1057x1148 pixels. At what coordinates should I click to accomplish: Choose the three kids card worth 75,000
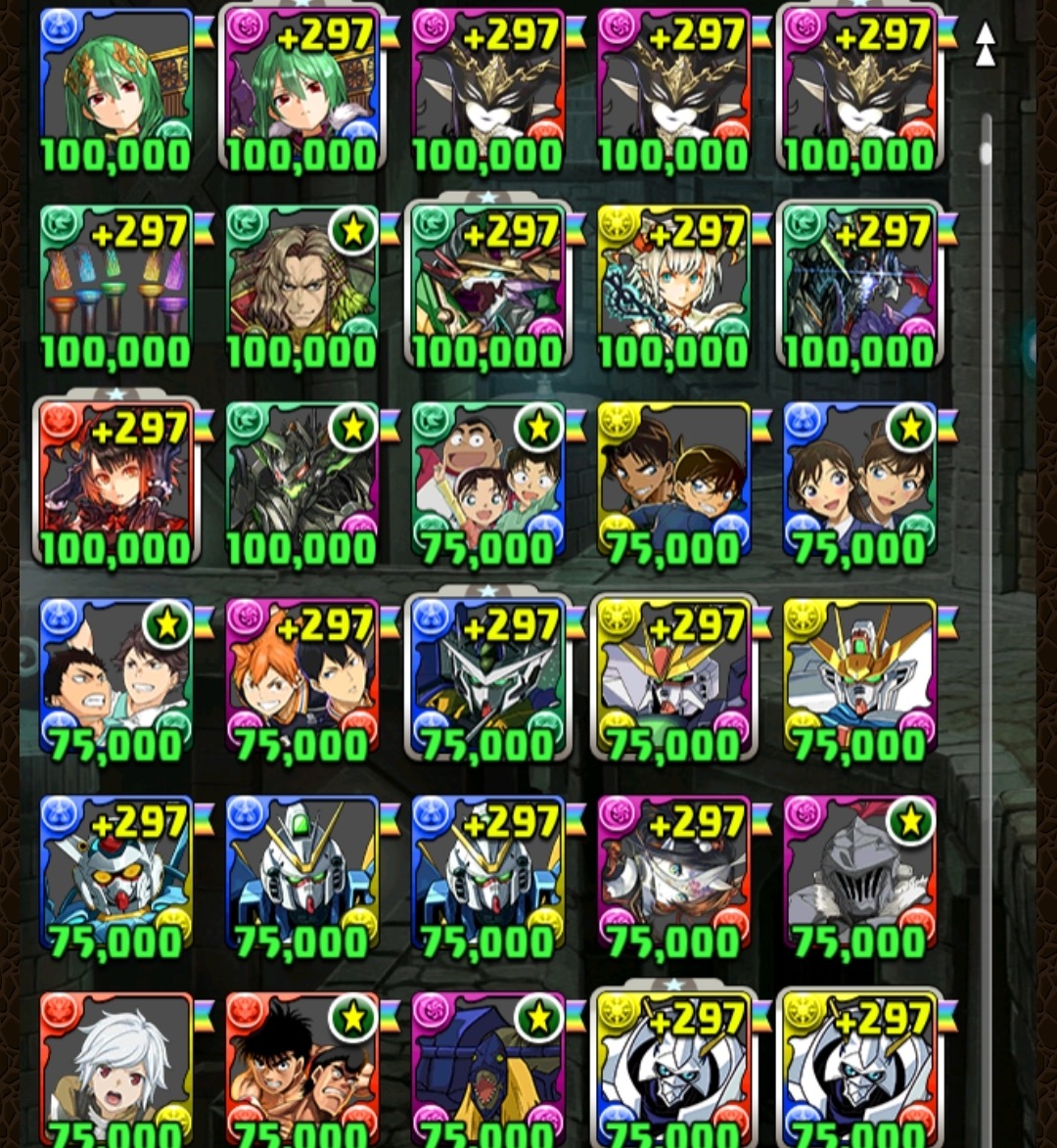pyautogui.click(x=487, y=483)
